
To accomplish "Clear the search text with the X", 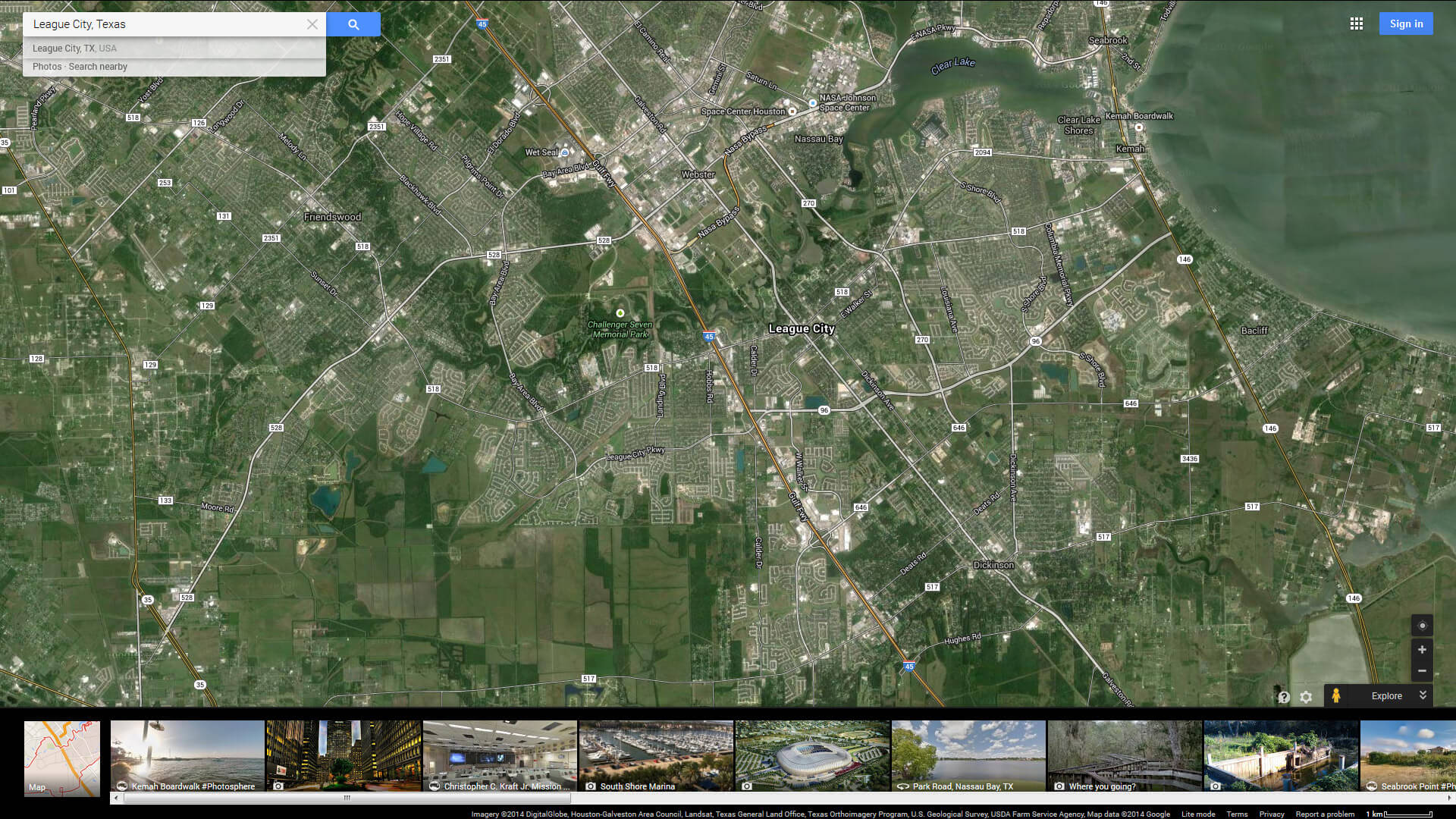I will pyautogui.click(x=312, y=24).
